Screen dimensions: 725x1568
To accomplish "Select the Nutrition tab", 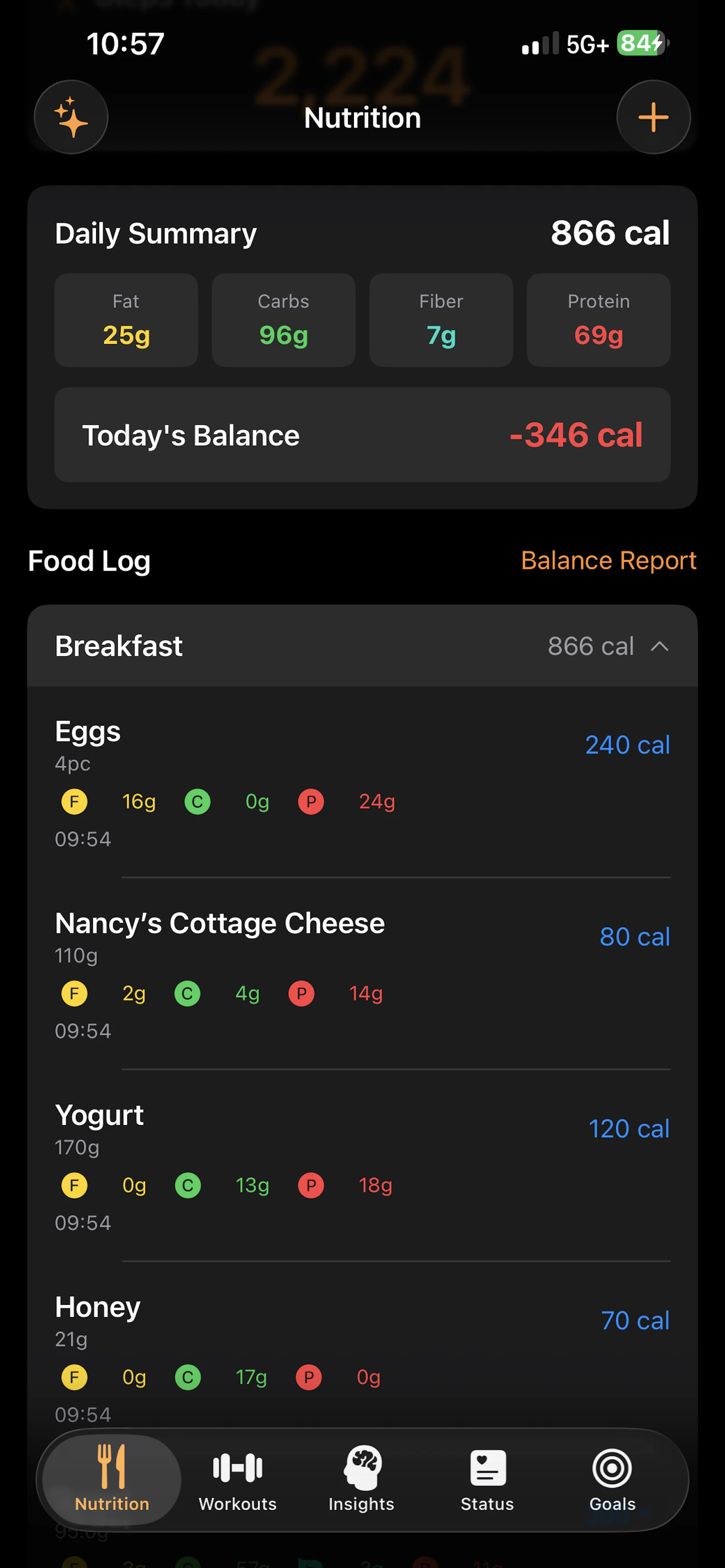I will [112, 1479].
